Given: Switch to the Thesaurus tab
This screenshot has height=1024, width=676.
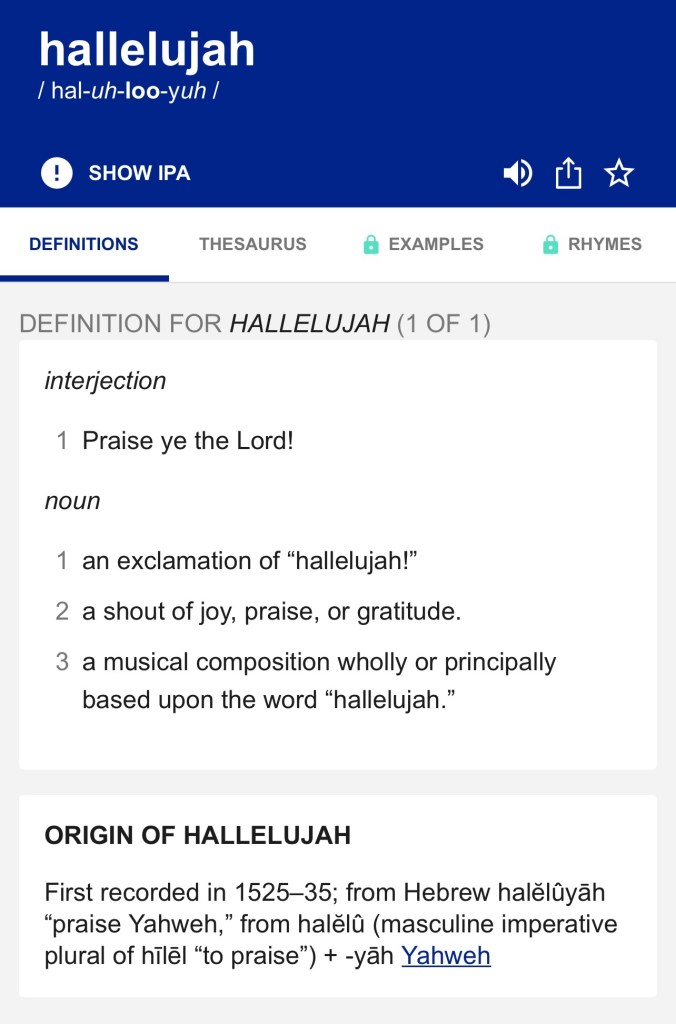Looking at the screenshot, I should coord(252,244).
